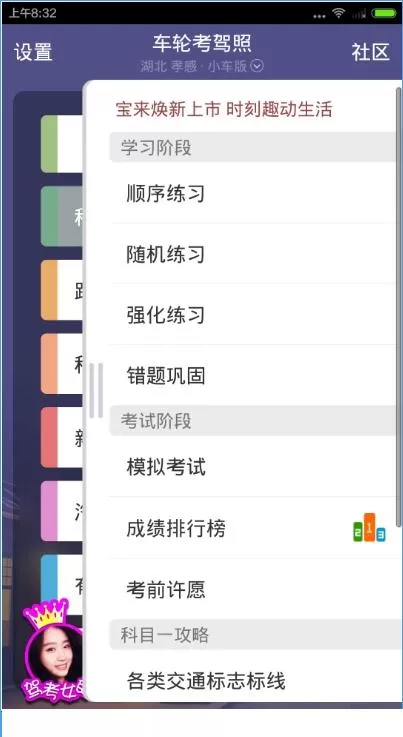The height and width of the screenshot is (737, 403).
Task: Start 模拟考试 mock exam
Action: [x=254, y=467]
